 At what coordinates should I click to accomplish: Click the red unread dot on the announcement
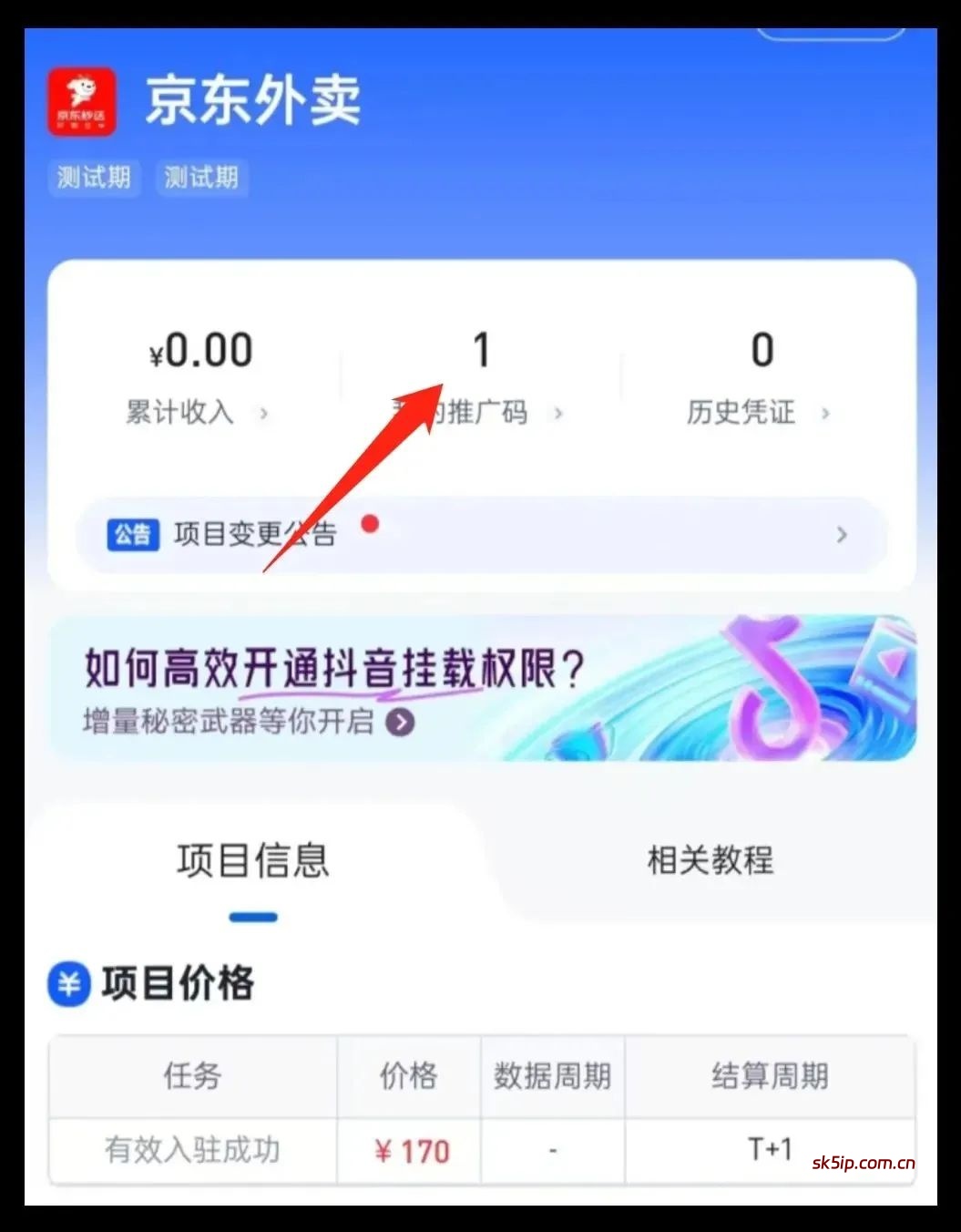371,525
